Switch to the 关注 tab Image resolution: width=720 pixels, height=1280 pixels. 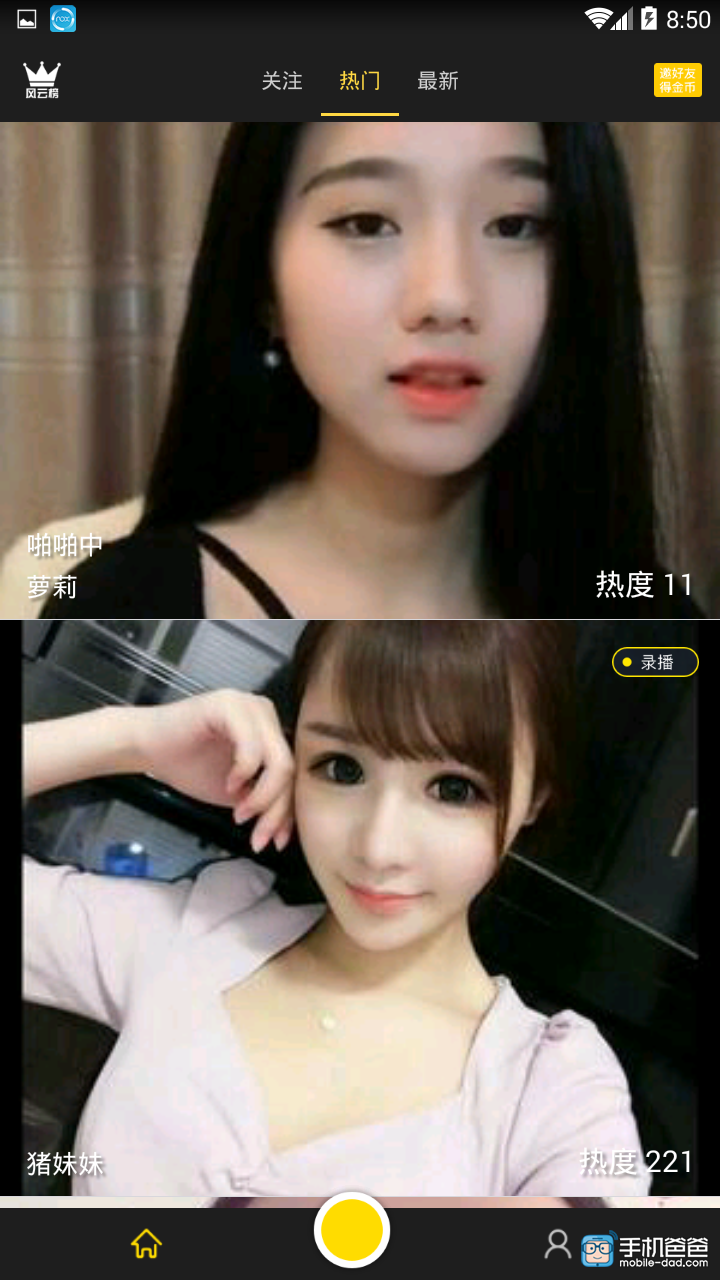point(282,81)
